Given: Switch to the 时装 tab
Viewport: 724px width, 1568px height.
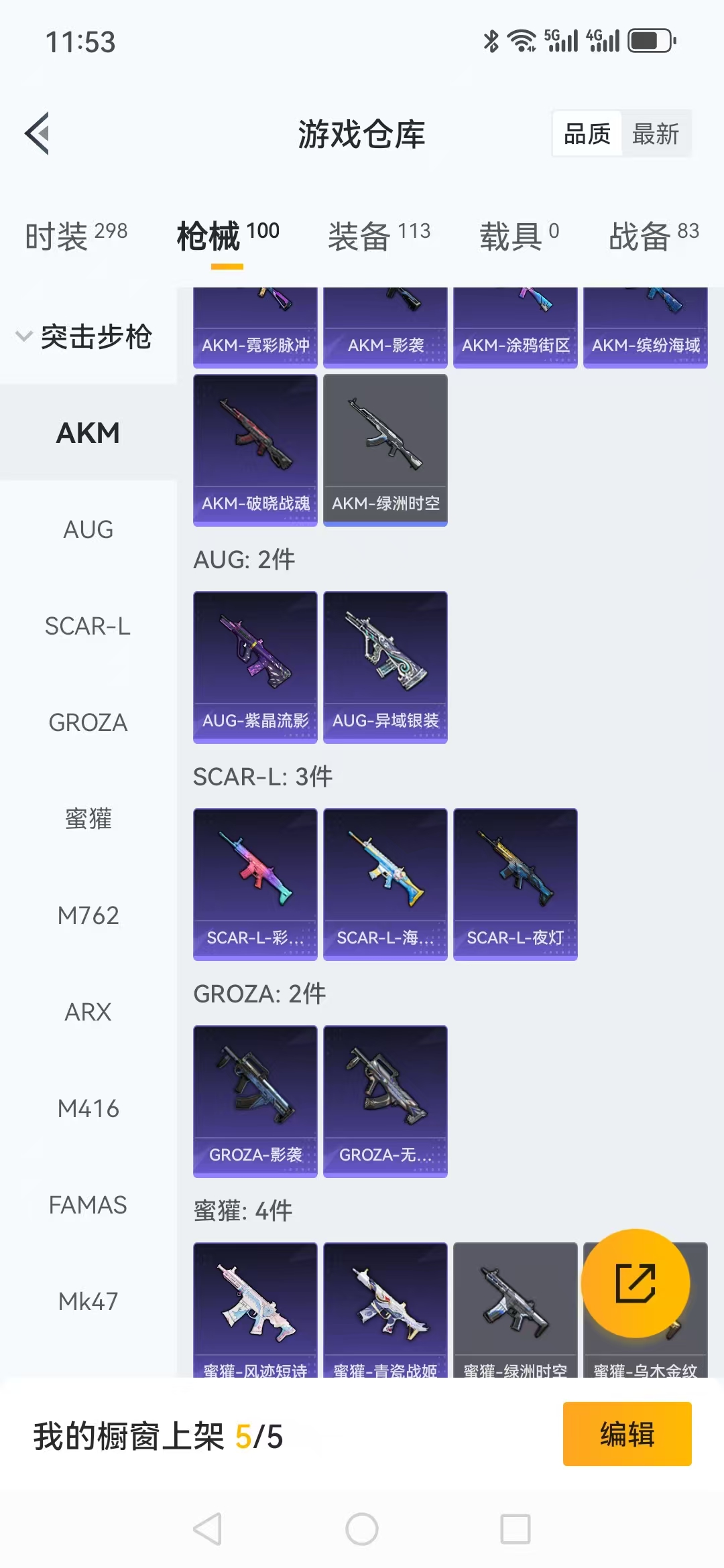Looking at the screenshot, I should coord(76,236).
